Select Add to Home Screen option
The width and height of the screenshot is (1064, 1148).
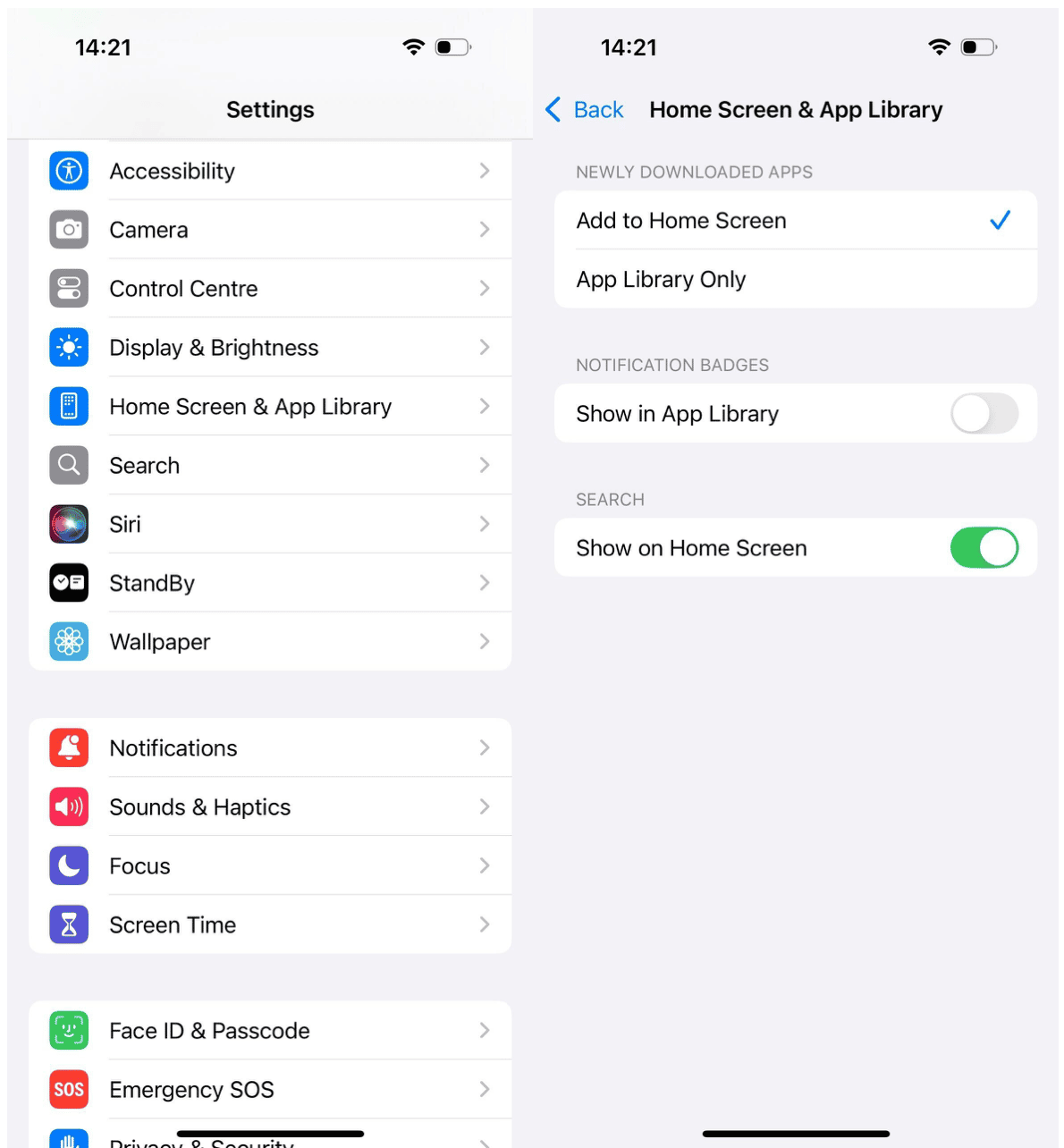794,221
